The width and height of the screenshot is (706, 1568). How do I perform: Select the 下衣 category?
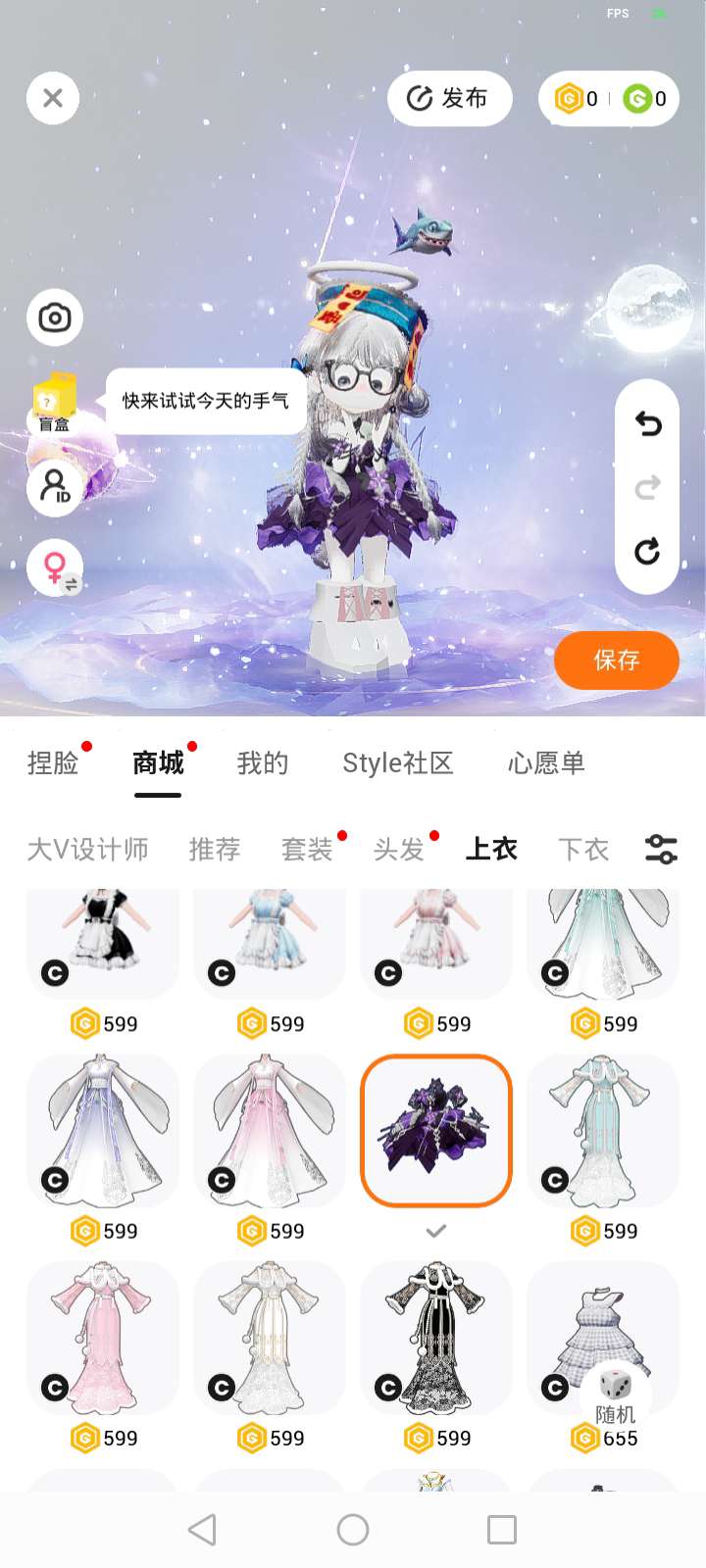tap(583, 849)
